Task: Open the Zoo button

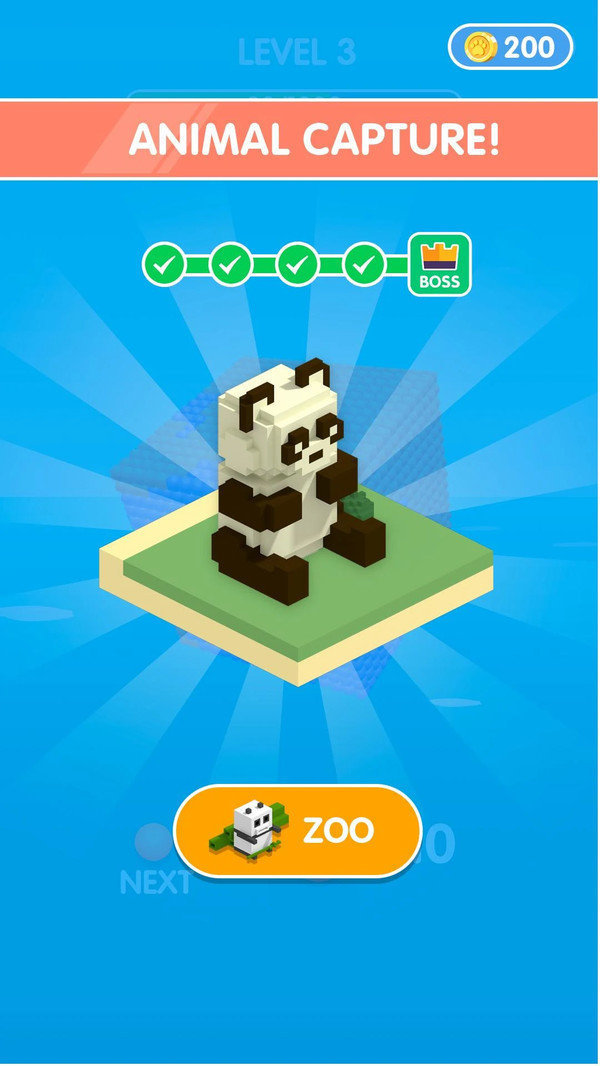Action: 297,830
